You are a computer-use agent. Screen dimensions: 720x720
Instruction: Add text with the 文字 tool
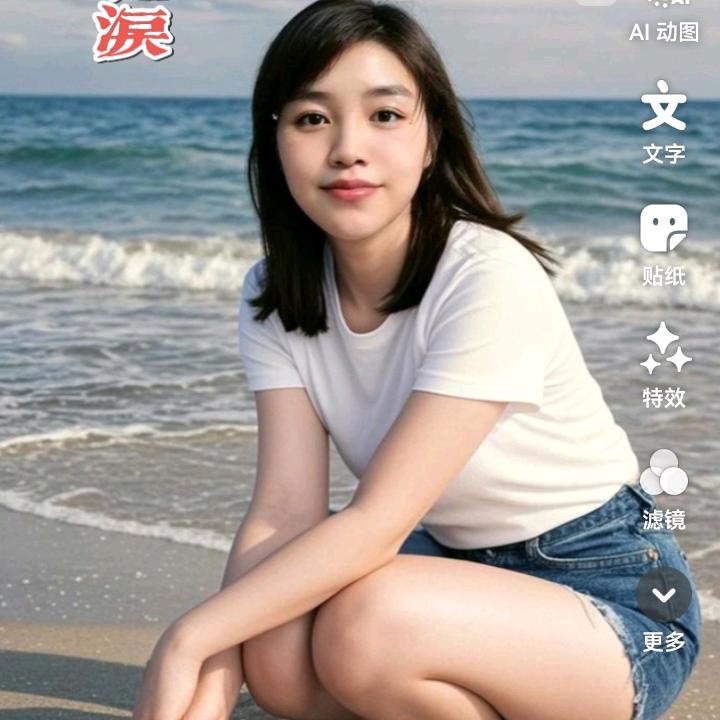pos(664,122)
